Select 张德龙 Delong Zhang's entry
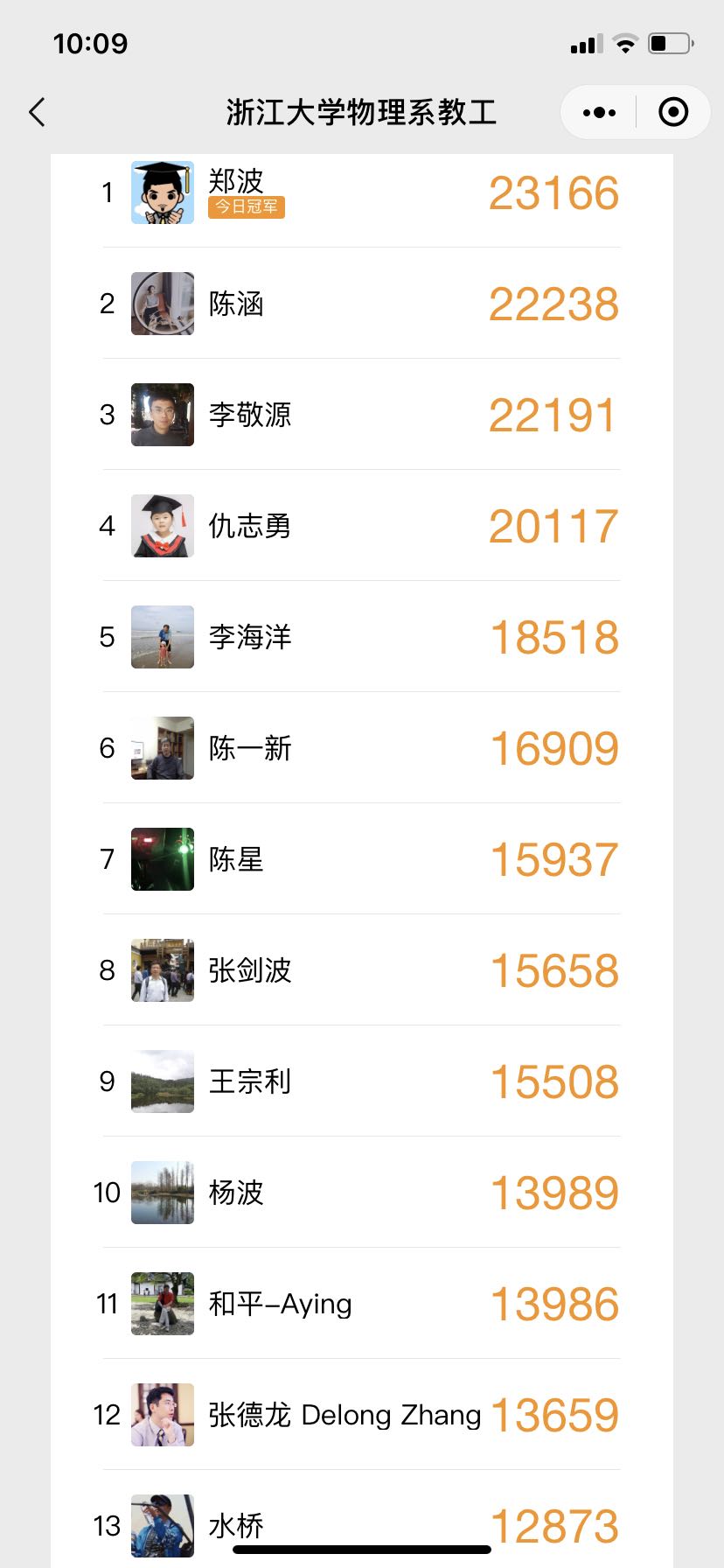Viewport: 724px width, 1568px height. tap(360, 1415)
